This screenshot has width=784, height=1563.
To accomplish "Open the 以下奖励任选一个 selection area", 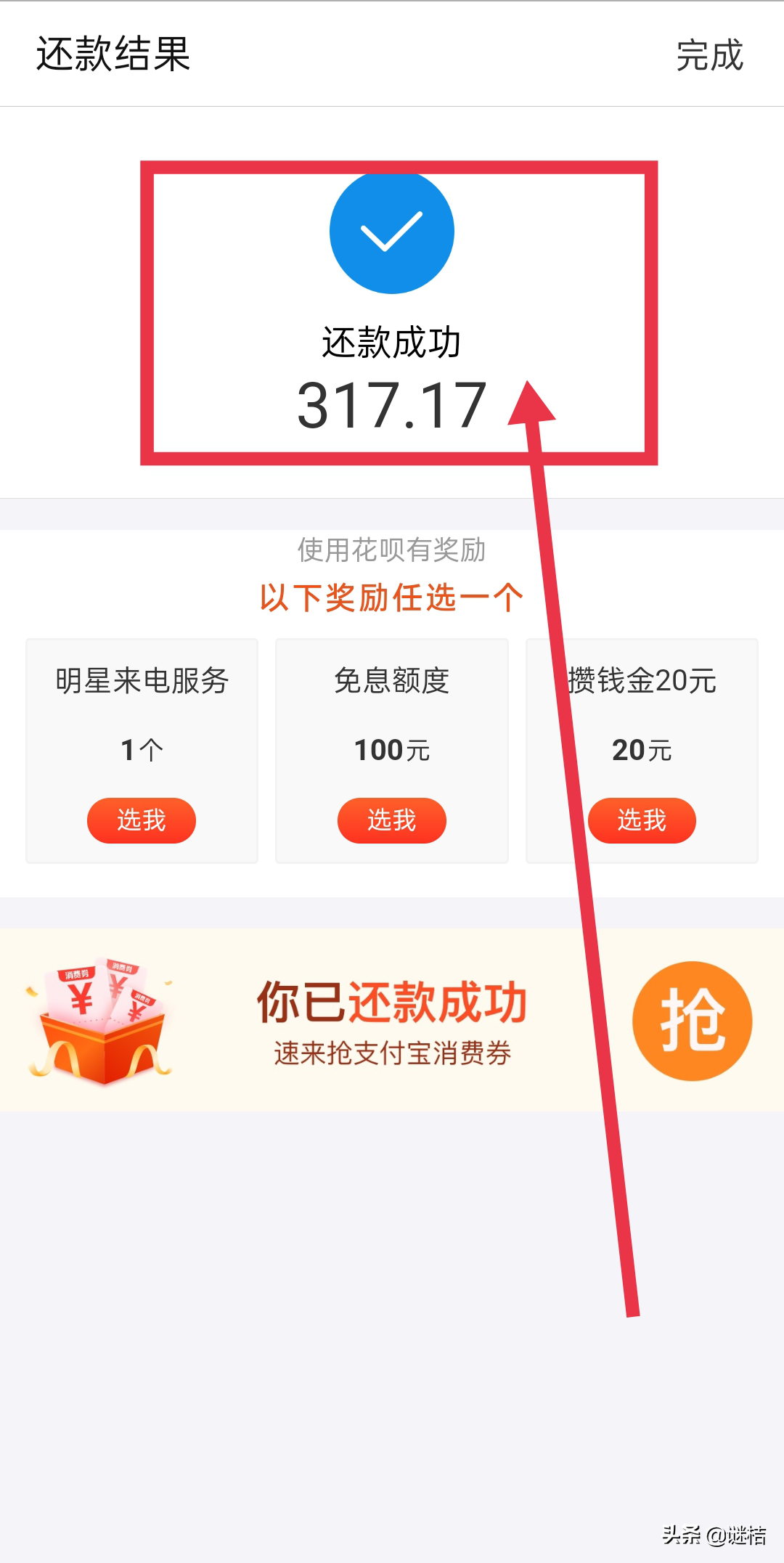I will [391, 595].
